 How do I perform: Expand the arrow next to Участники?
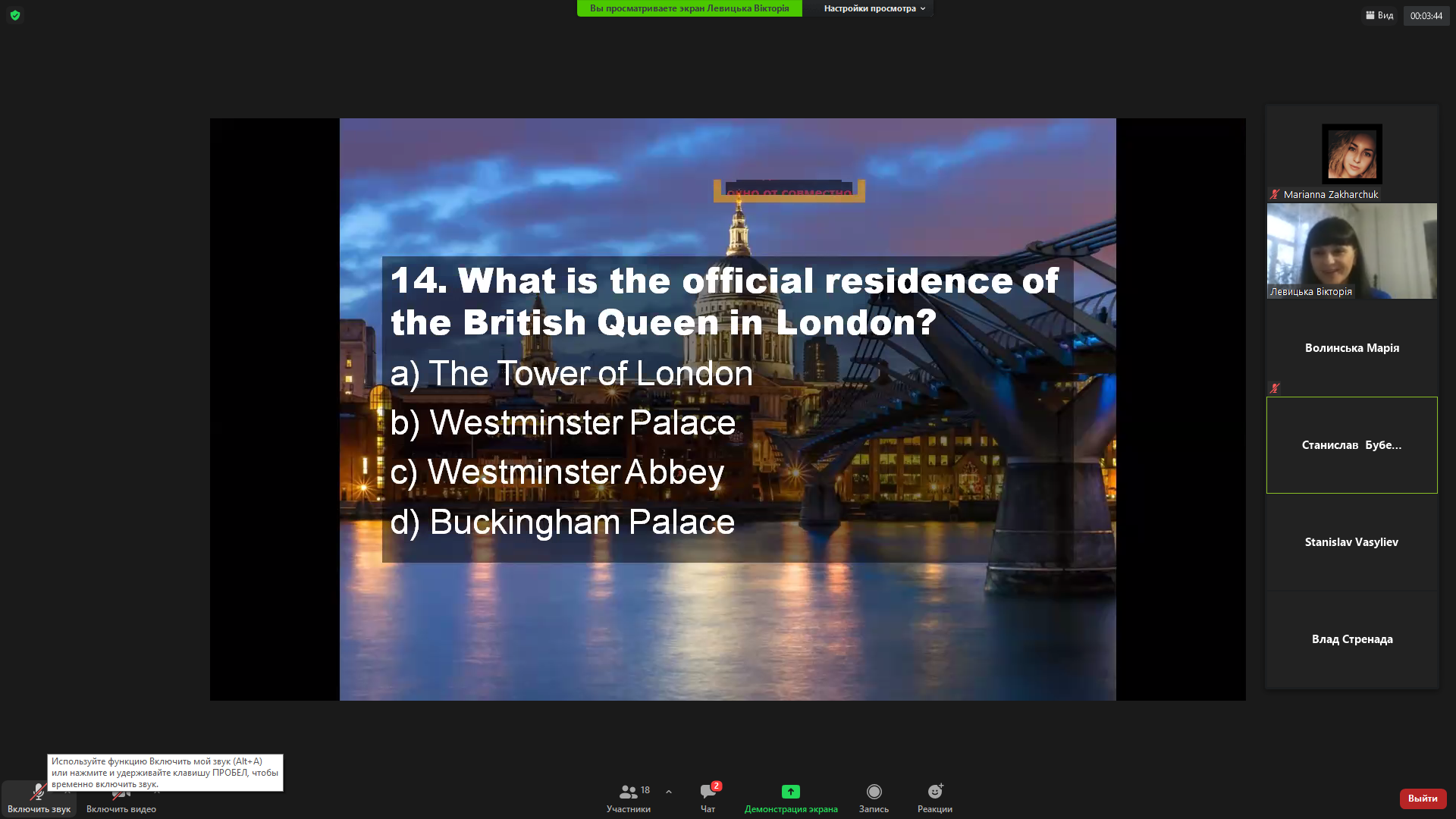coord(669,792)
